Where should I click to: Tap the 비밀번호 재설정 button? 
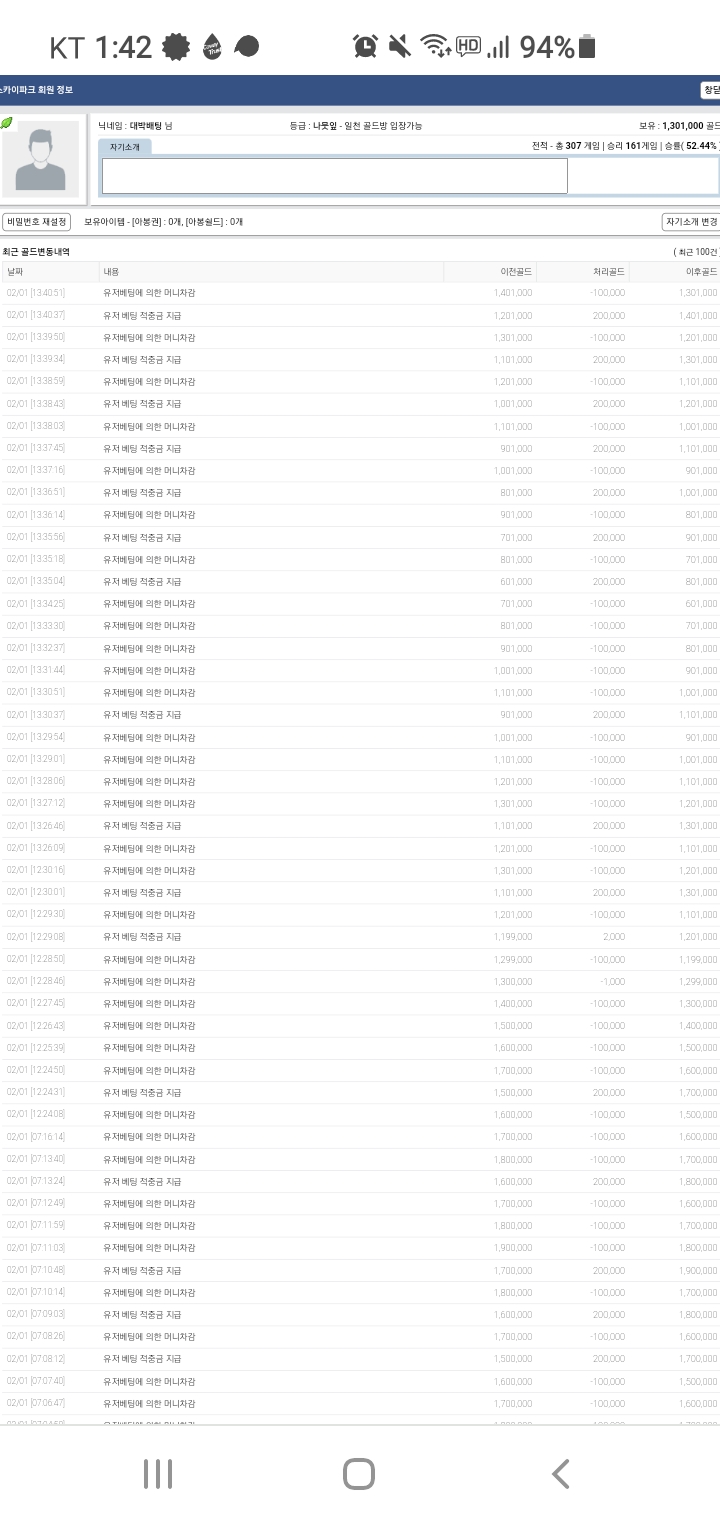tap(37, 222)
